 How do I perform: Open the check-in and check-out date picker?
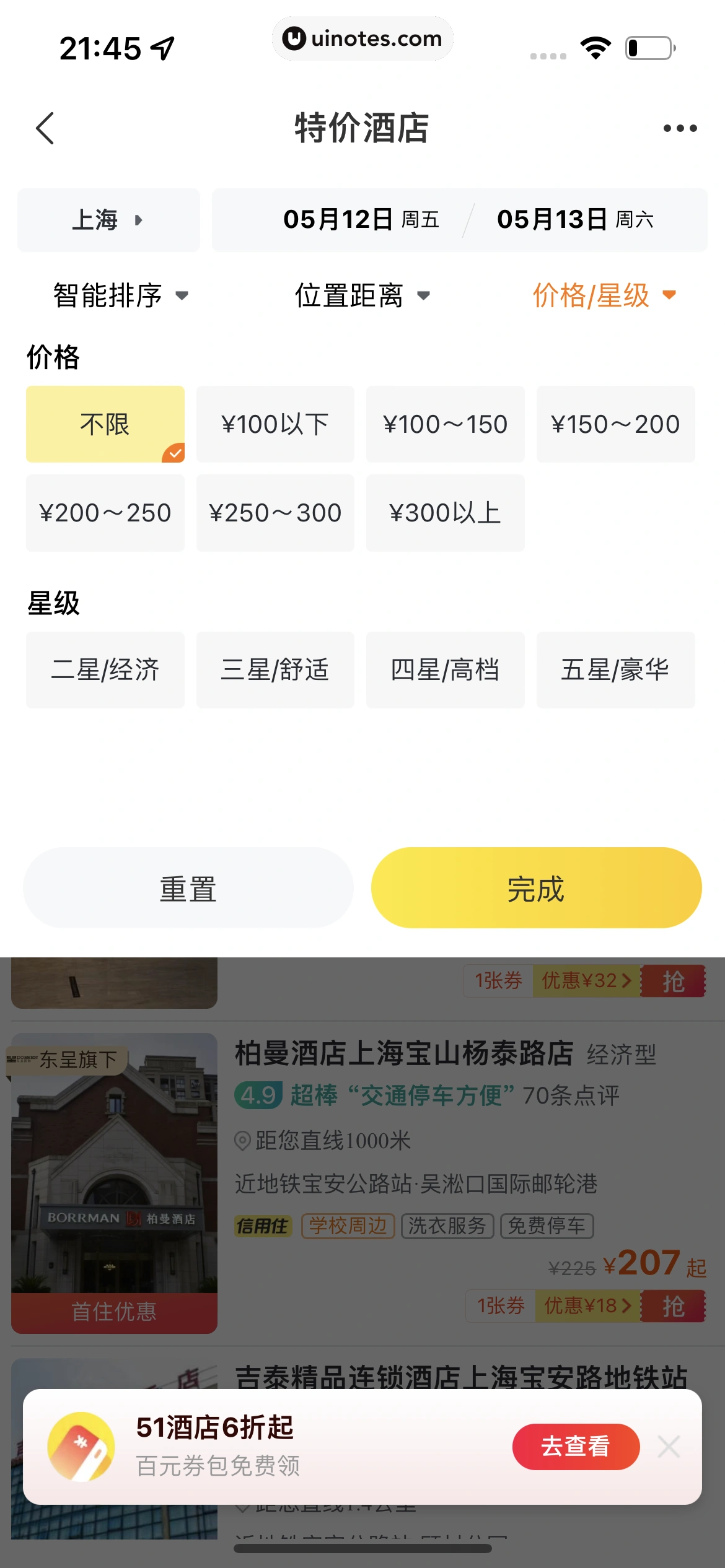pos(459,220)
